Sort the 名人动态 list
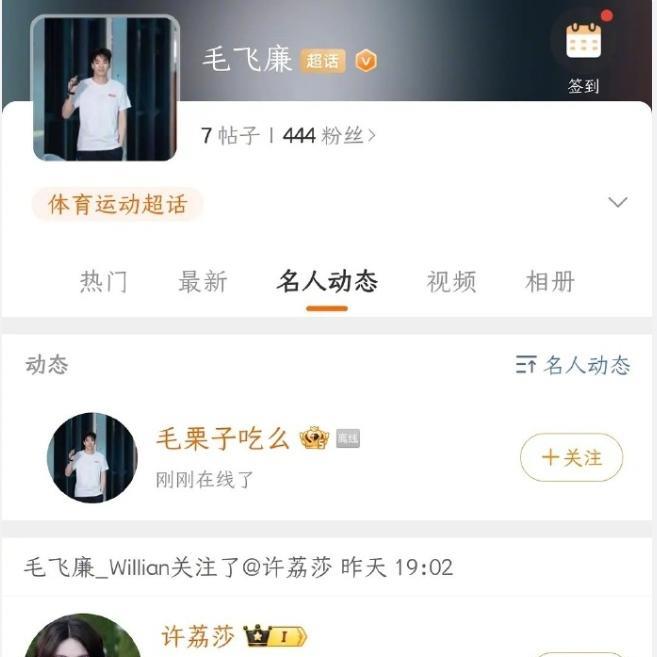The height and width of the screenshot is (657, 657). point(573,365)
